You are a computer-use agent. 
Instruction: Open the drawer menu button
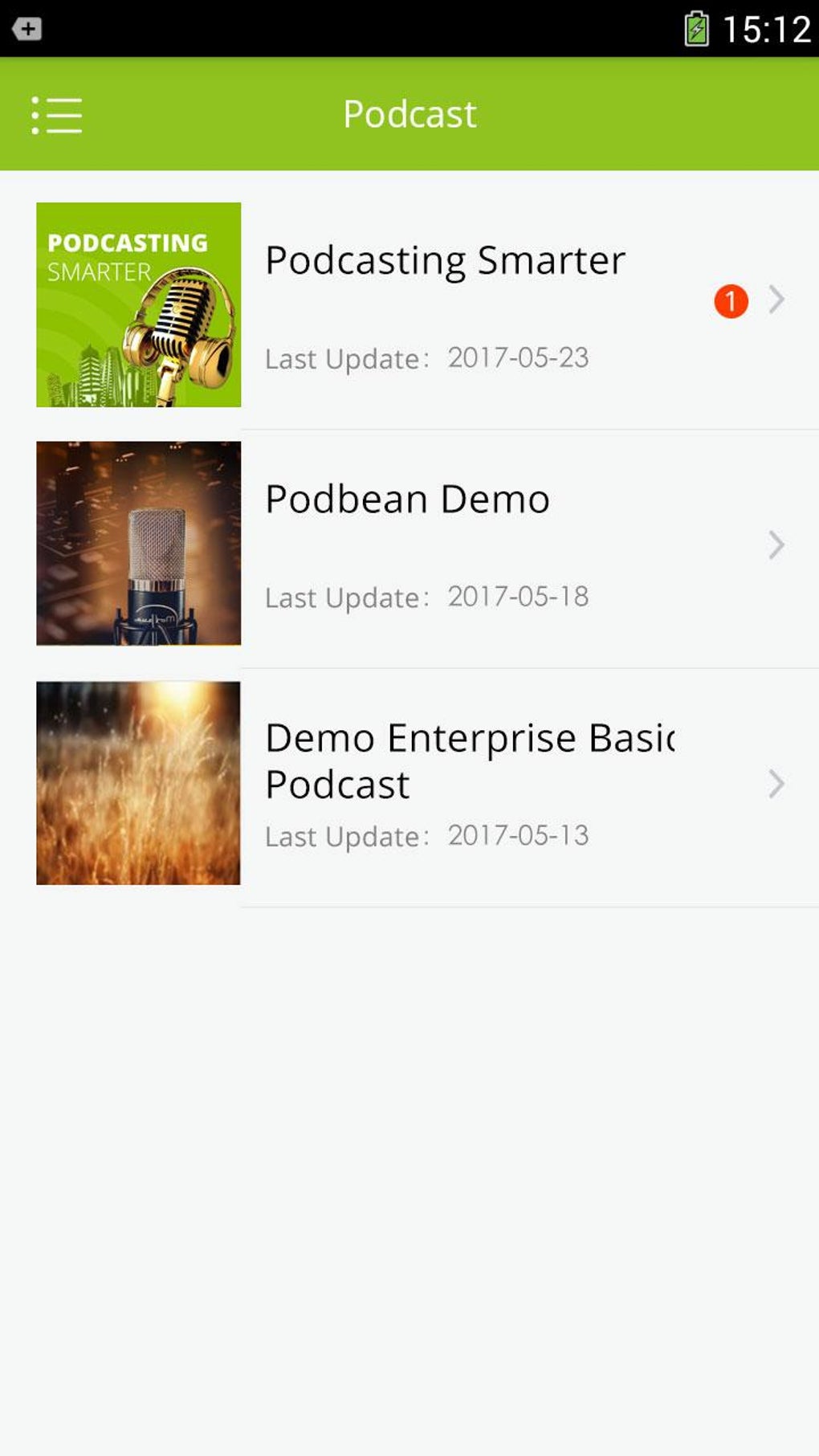pyautogui.click(x=56, y=115)
